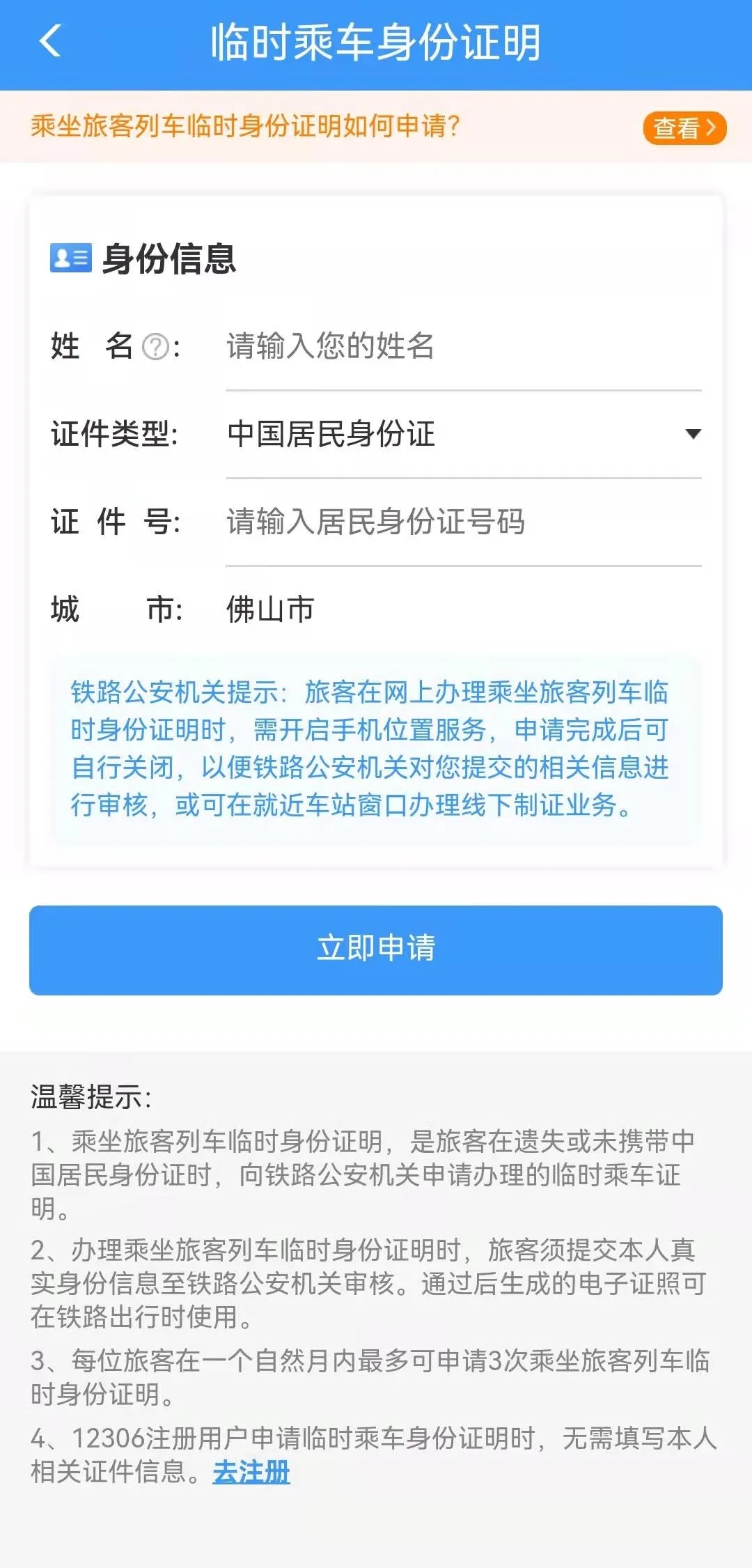Focus the 请输入您的姓名 name field

[462, 346]
